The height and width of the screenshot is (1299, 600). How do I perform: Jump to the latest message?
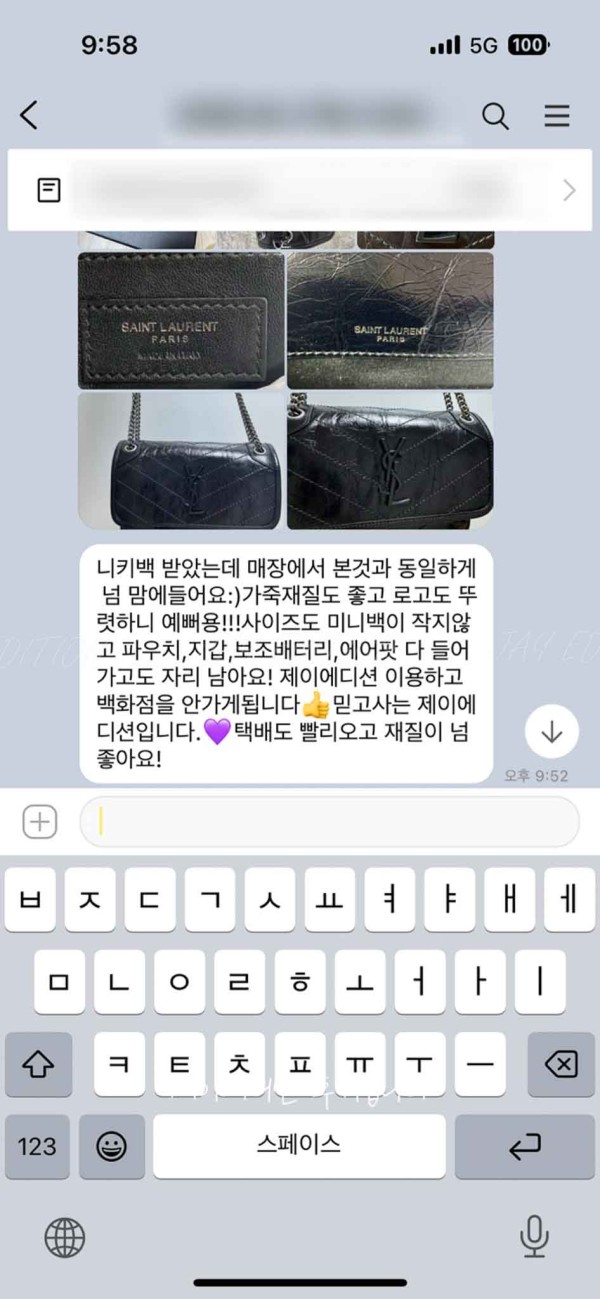click(551, 731)
